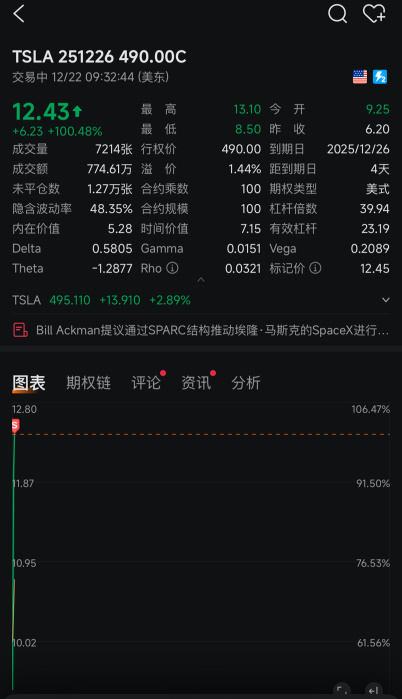The image size is (402, 699).
Task: Switch to the 资讯 tab
Action: (196, 382)
